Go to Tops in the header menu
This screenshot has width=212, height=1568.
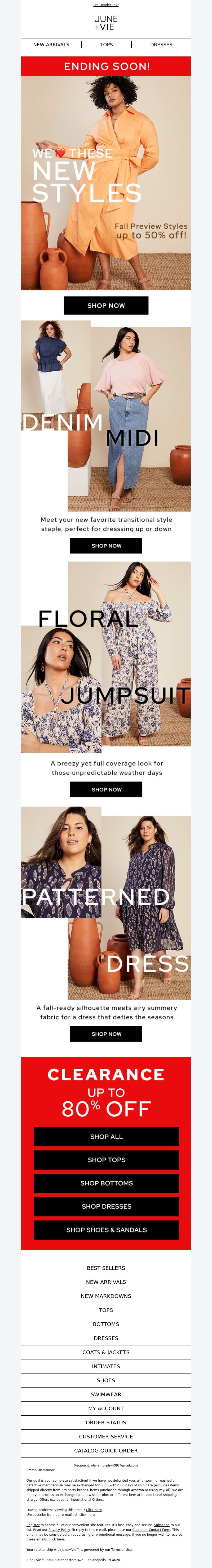click(x=107, y=45)
